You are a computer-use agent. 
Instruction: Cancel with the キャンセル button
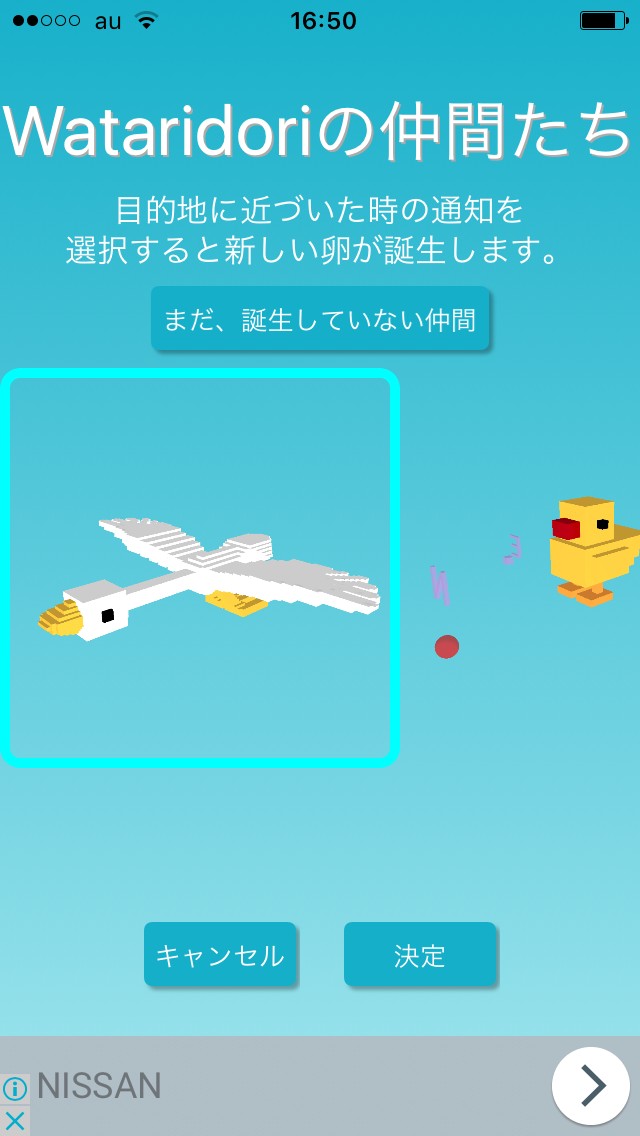(220, 955)
